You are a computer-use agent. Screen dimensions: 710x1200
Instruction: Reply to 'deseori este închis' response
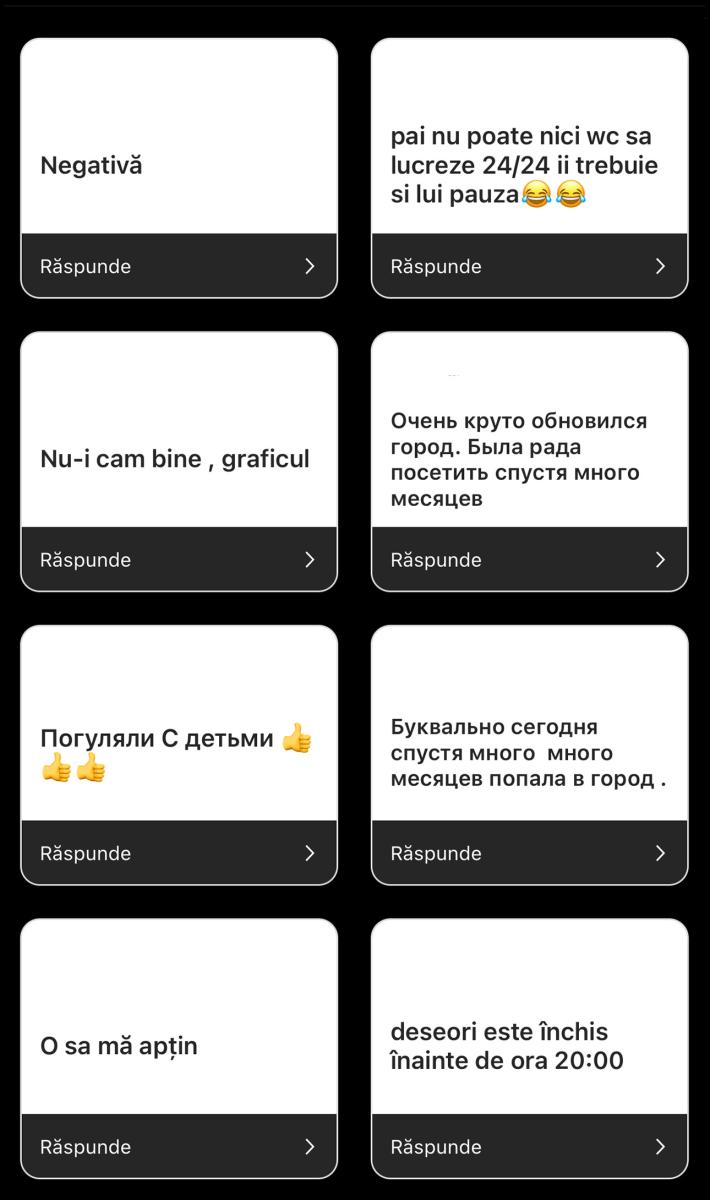click(x=529, y=1146)
